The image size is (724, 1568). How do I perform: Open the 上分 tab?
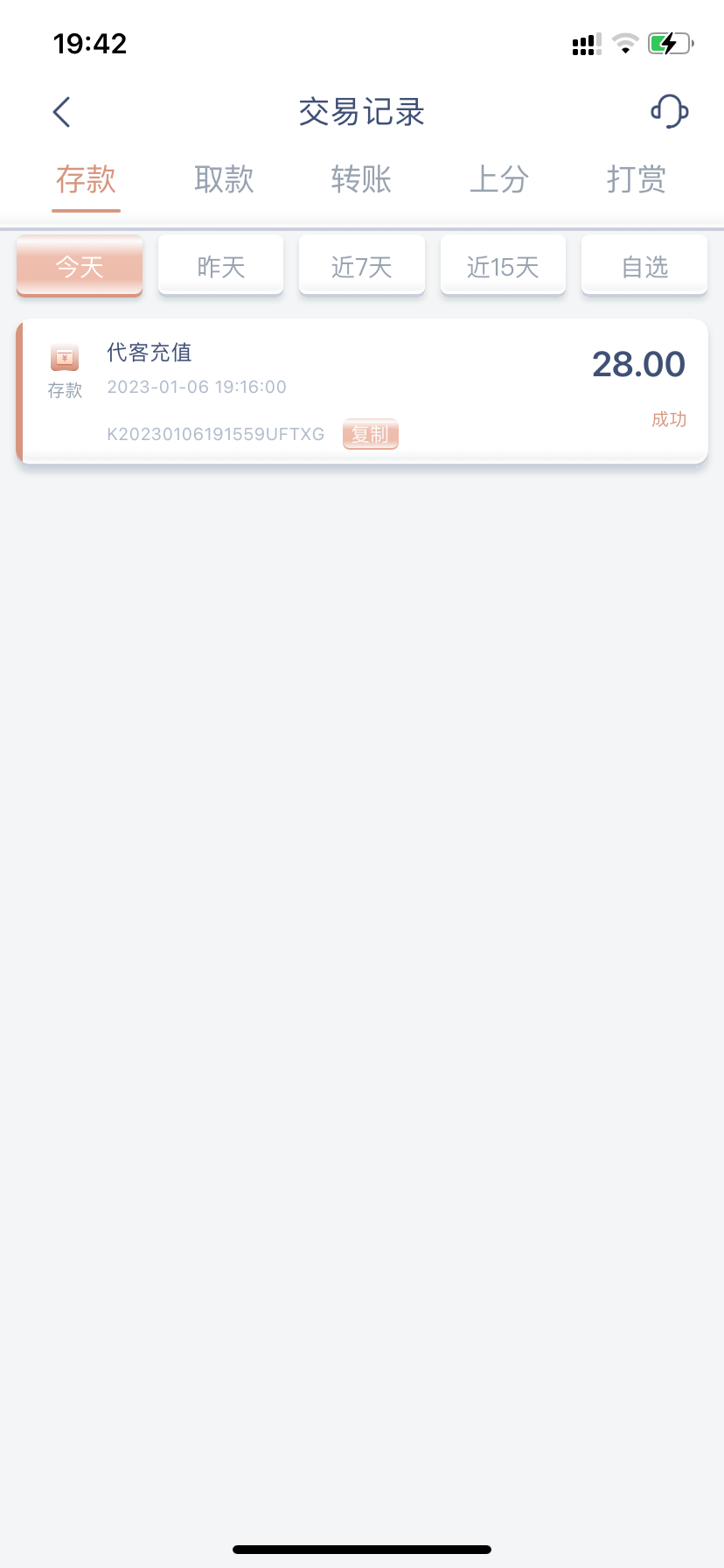[x=498, y=180]
